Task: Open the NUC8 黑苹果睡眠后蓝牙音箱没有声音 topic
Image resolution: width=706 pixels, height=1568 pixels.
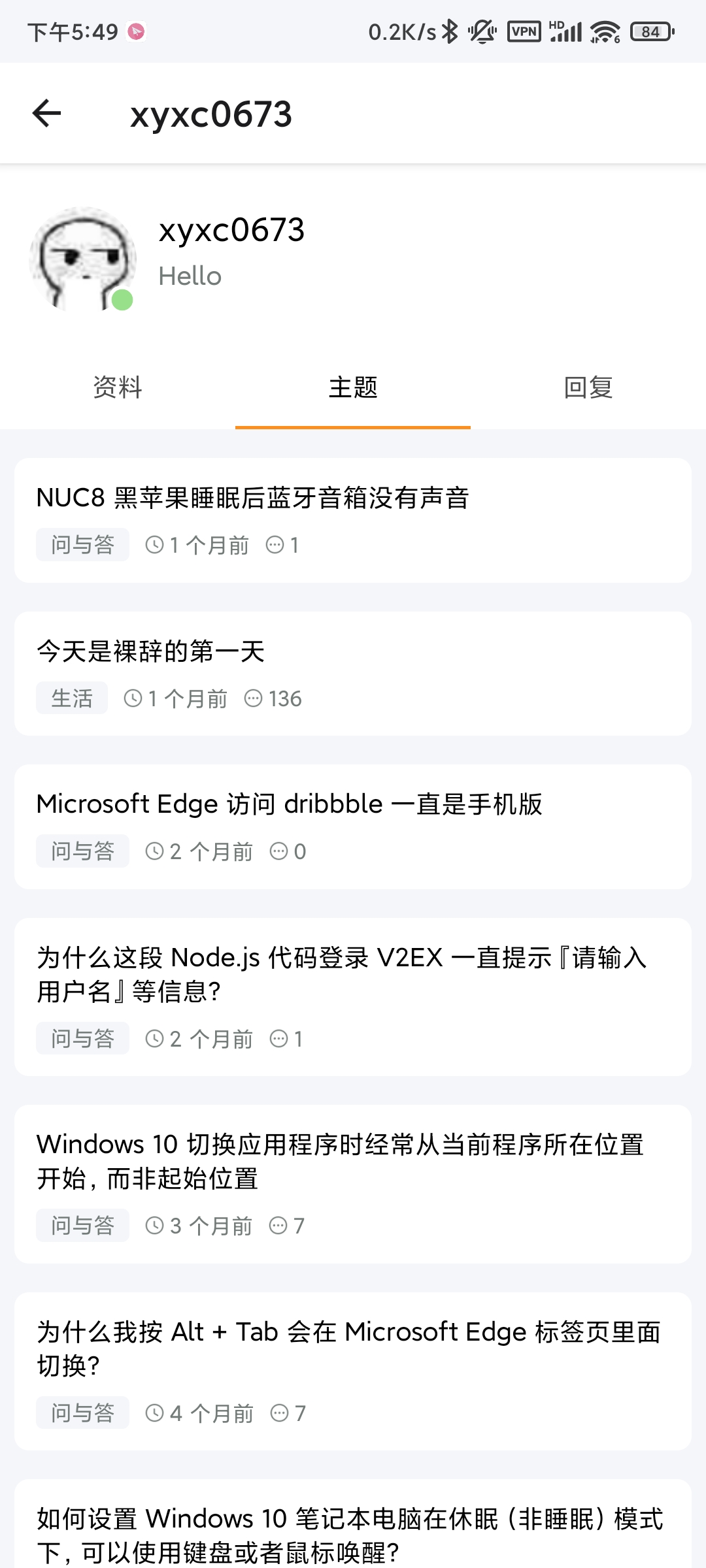Action: click(x=353, y=520)
